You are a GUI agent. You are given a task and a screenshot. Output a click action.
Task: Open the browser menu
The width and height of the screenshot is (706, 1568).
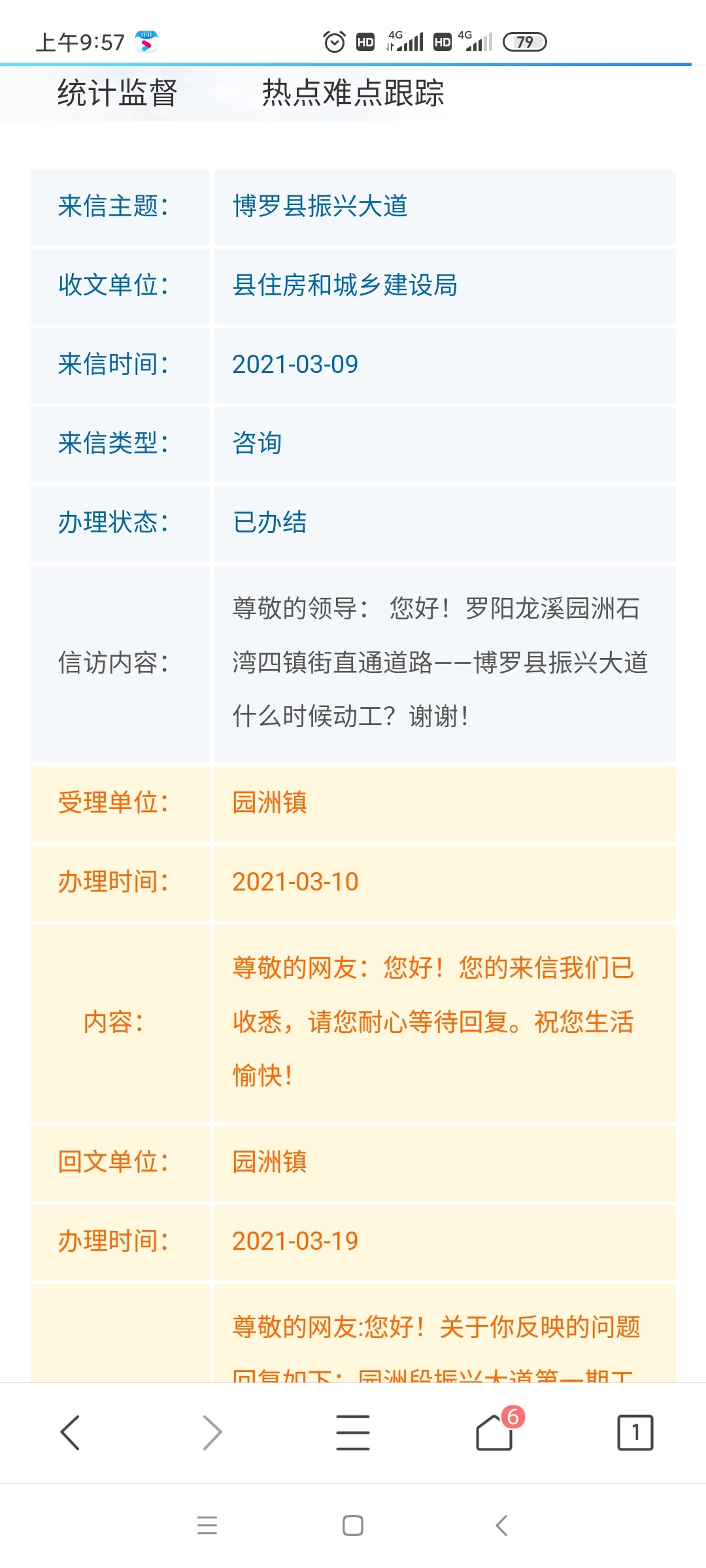353,1432
